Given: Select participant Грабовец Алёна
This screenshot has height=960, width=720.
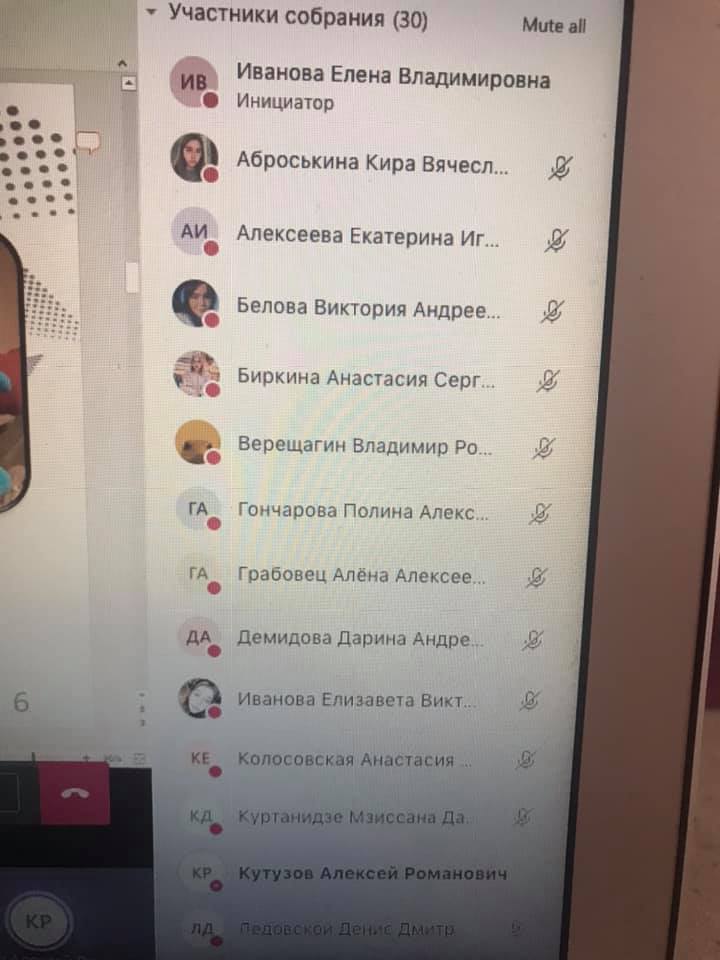Looking at the screenshot, I should [x=361, y=577].
